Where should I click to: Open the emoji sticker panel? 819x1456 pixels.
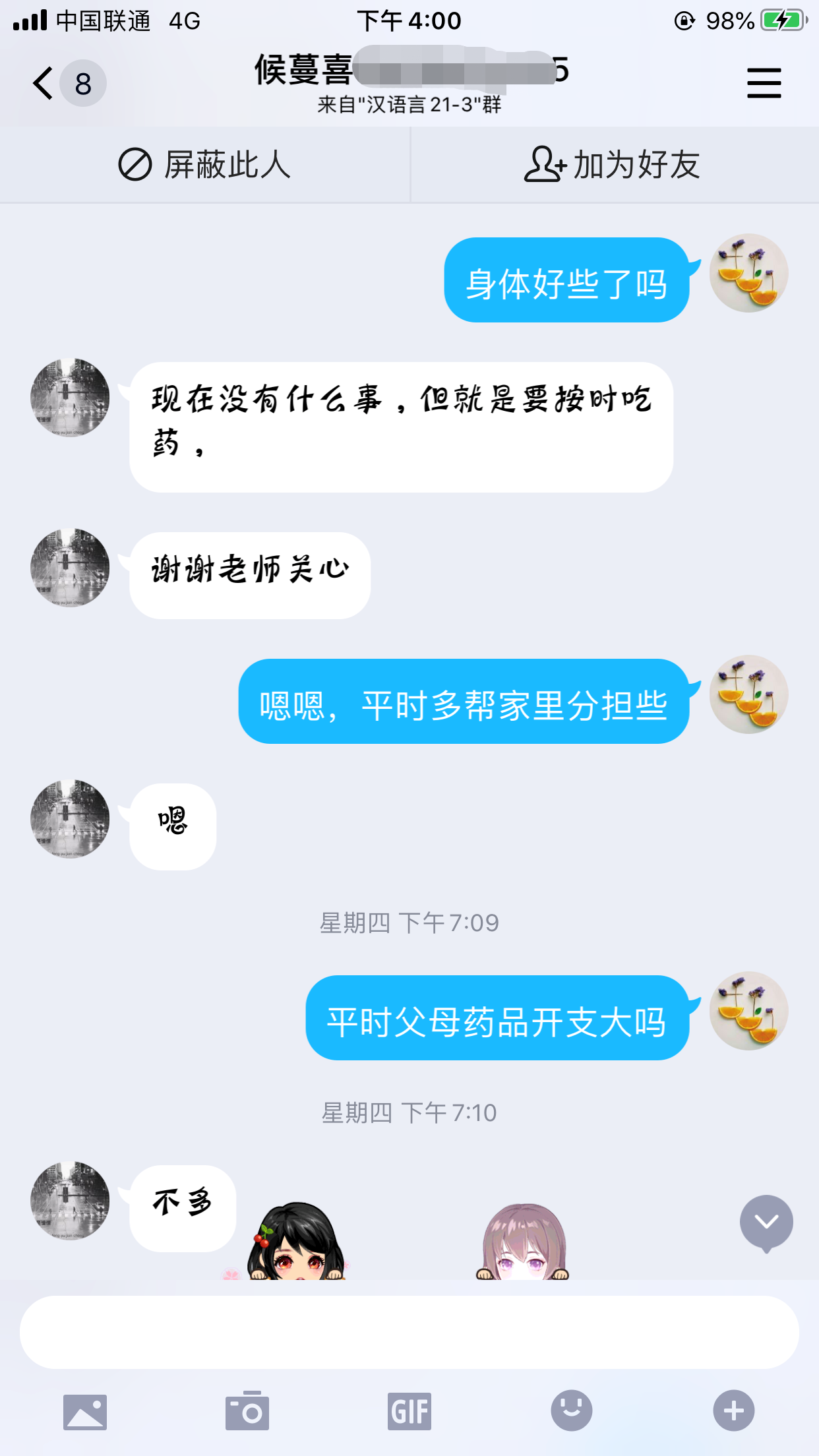572,1410
